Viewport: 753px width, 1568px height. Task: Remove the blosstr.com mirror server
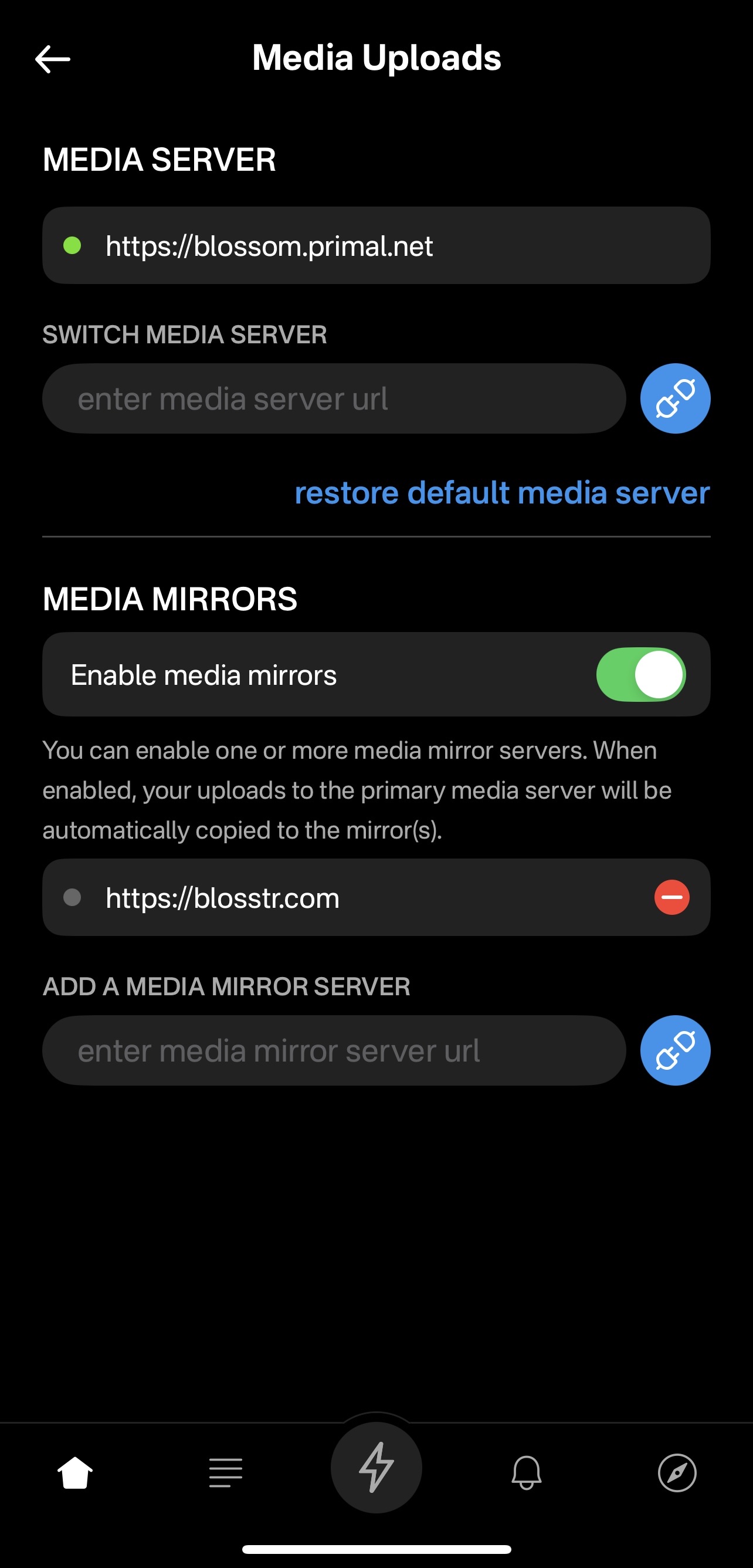671,897
